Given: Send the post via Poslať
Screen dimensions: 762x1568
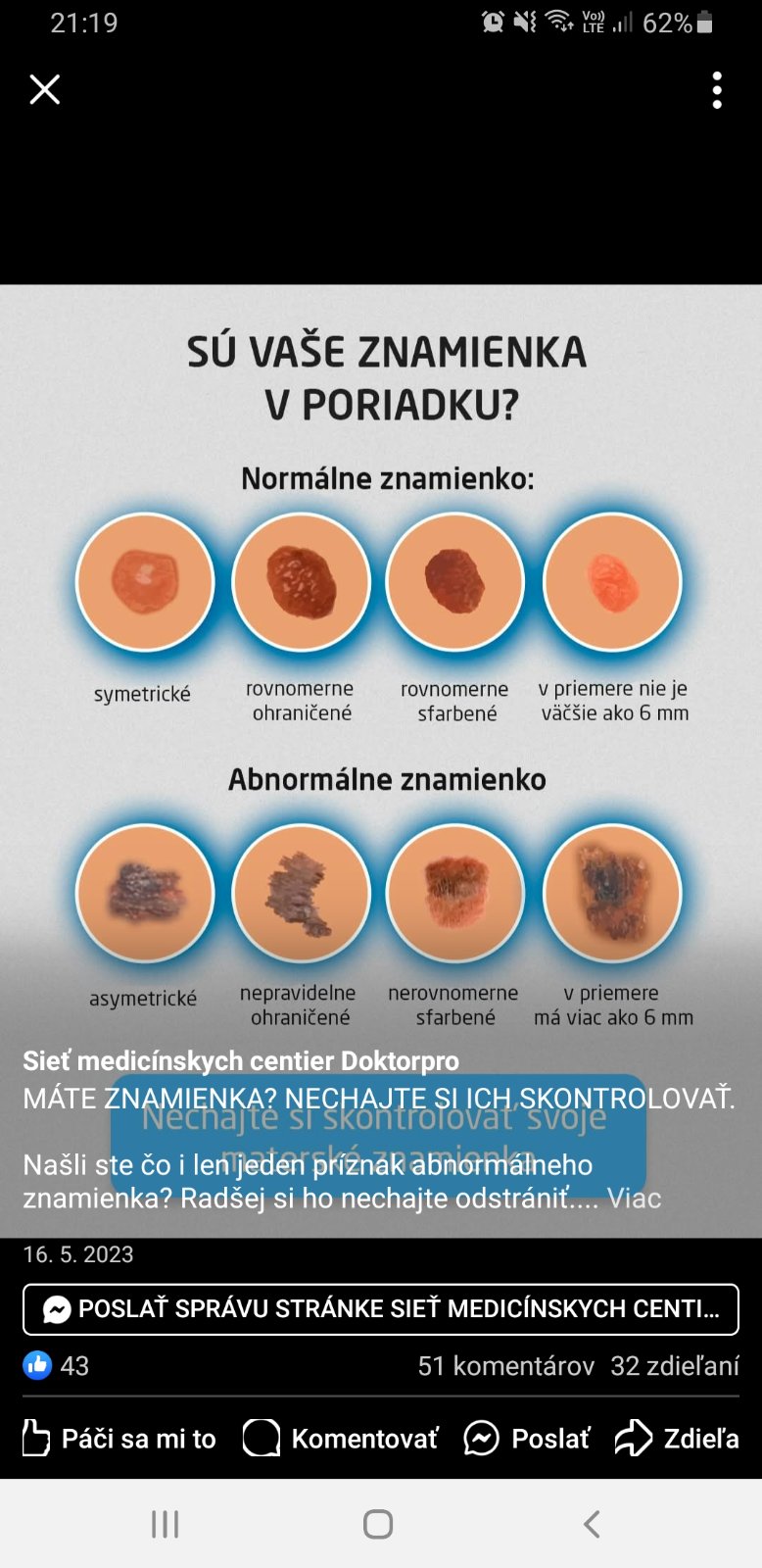Looking at the screenshot, I should point(527,1438).
